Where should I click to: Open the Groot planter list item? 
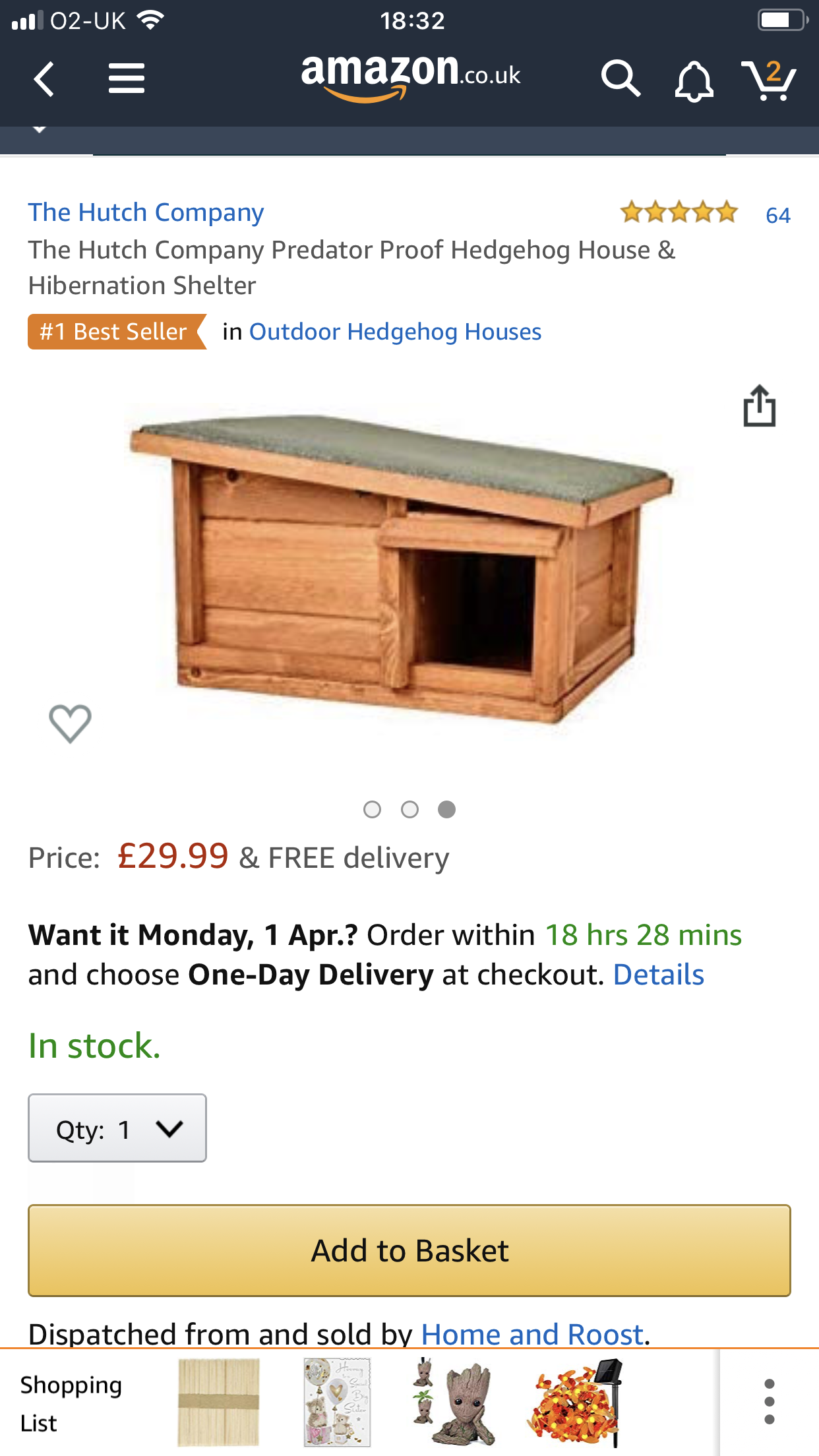point(455,1402)
